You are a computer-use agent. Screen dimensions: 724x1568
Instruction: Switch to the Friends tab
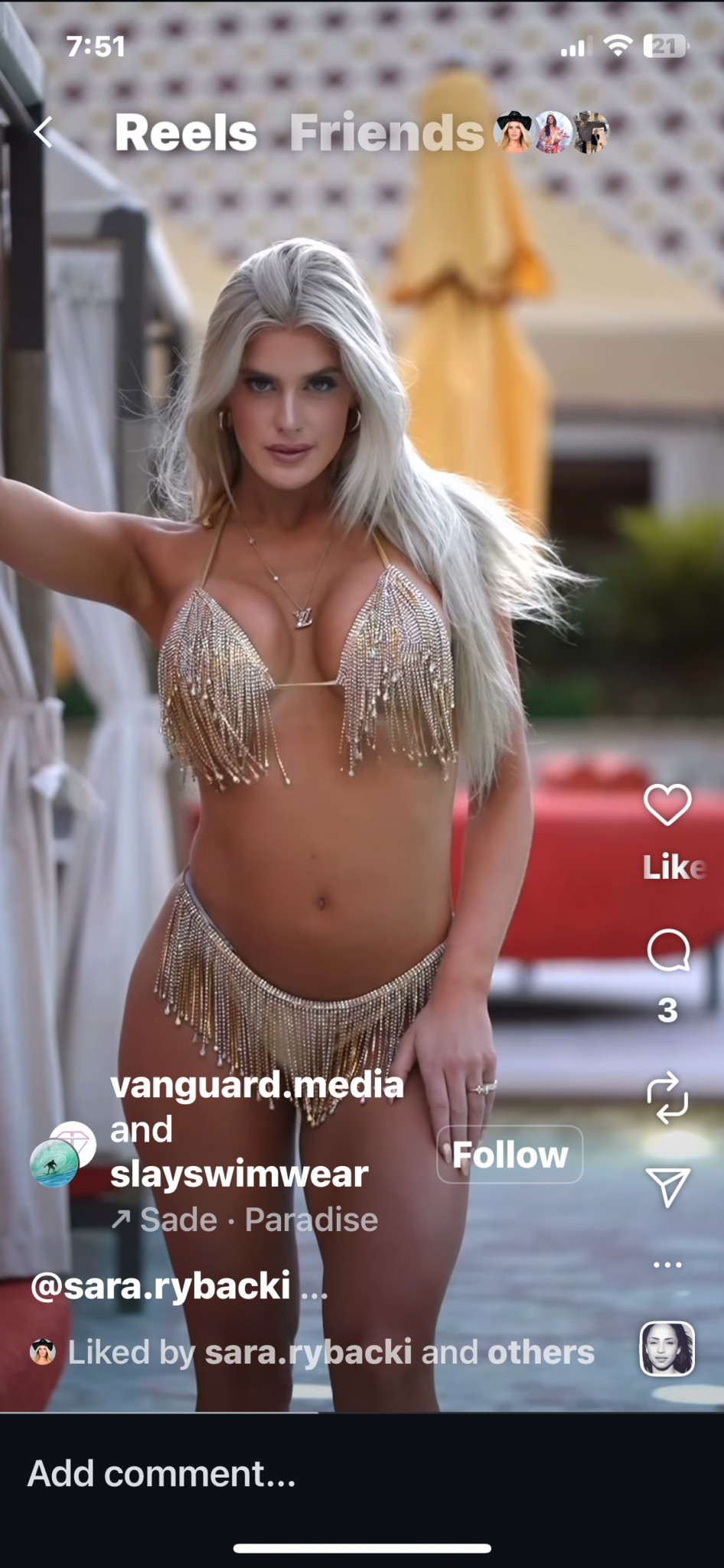(386, 133)
